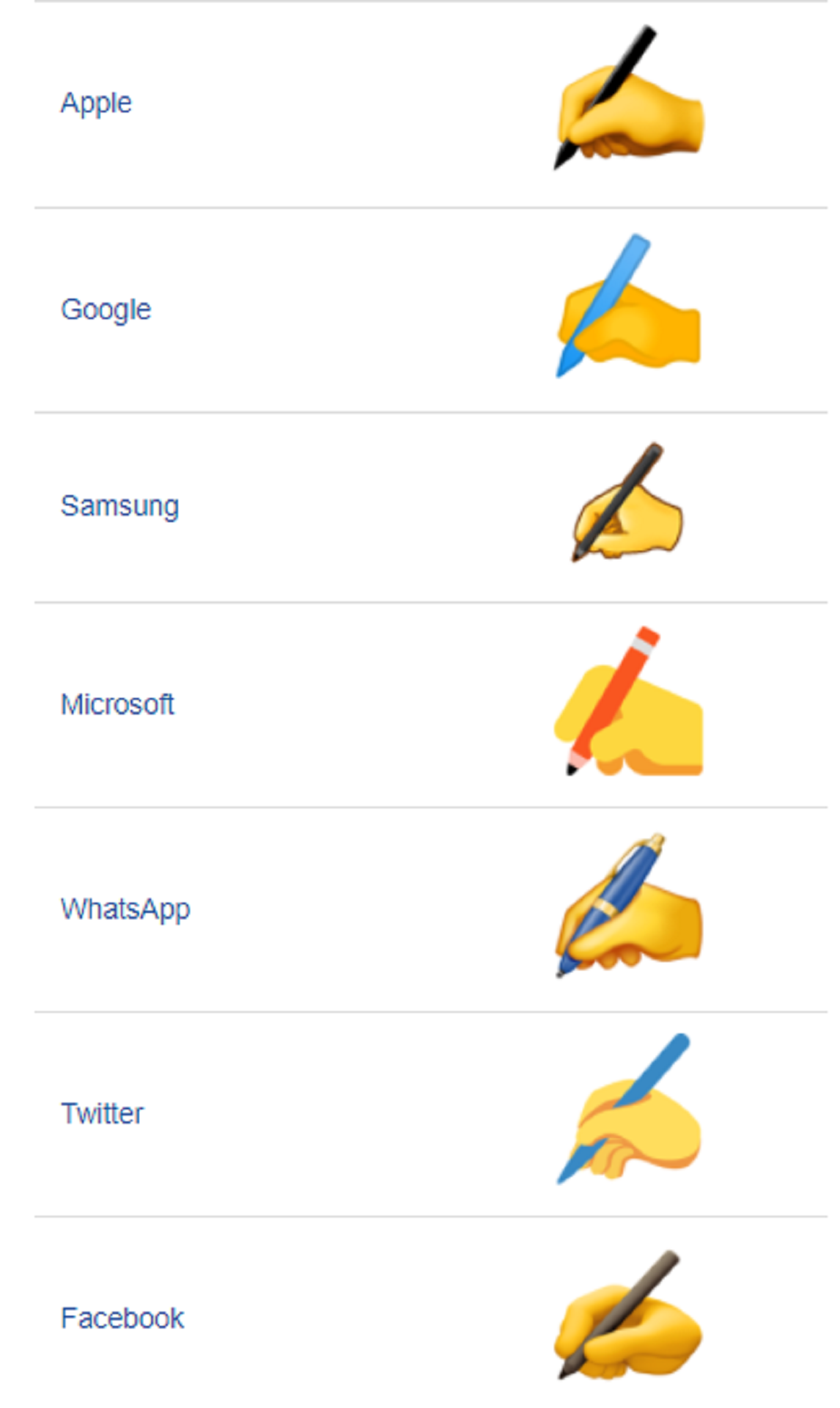This screenshot has width=840, height=1408.
Task: Open the WhatsApp link
Action: pos(125,909)
